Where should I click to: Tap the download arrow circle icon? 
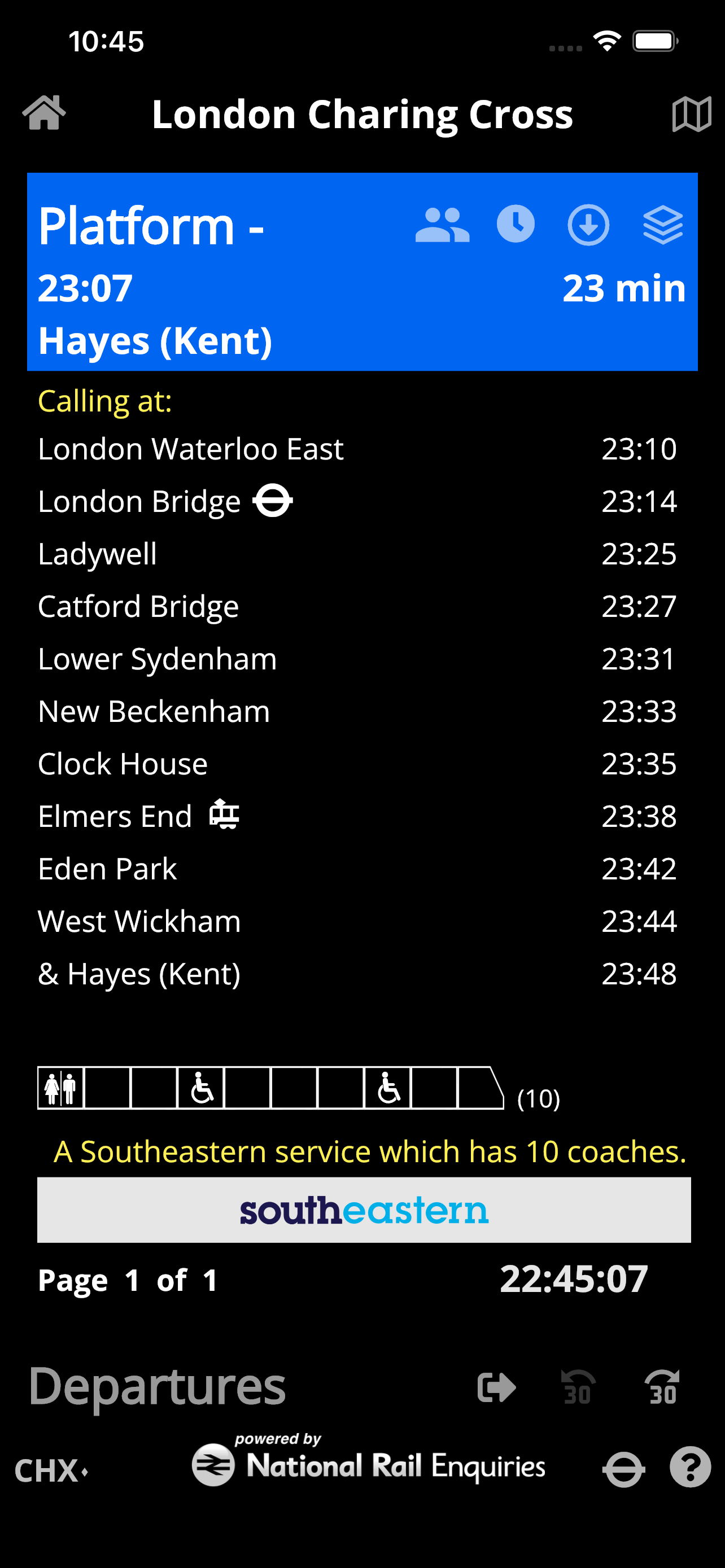pos(588,225)
